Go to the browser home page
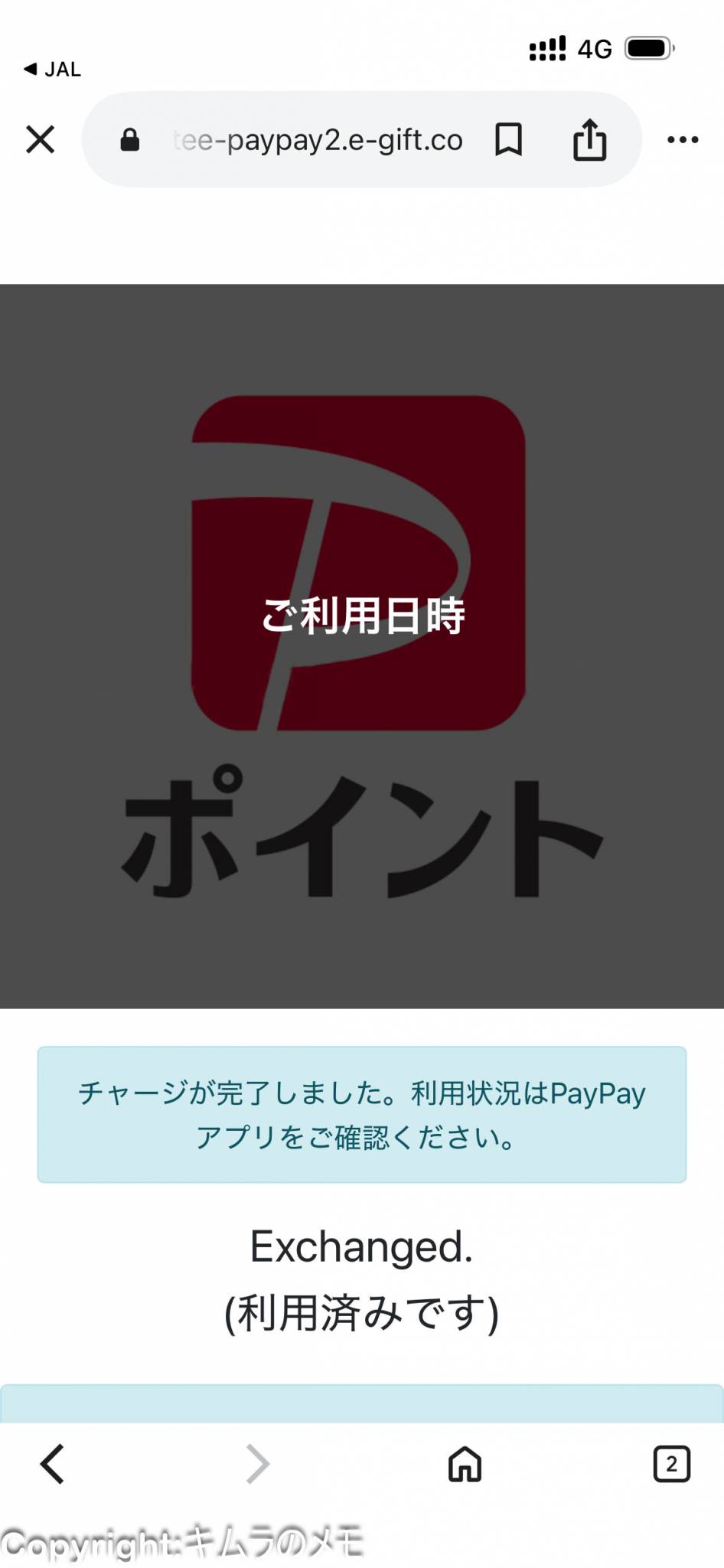Viewport: 724px width, 1568px height. 465,1464
